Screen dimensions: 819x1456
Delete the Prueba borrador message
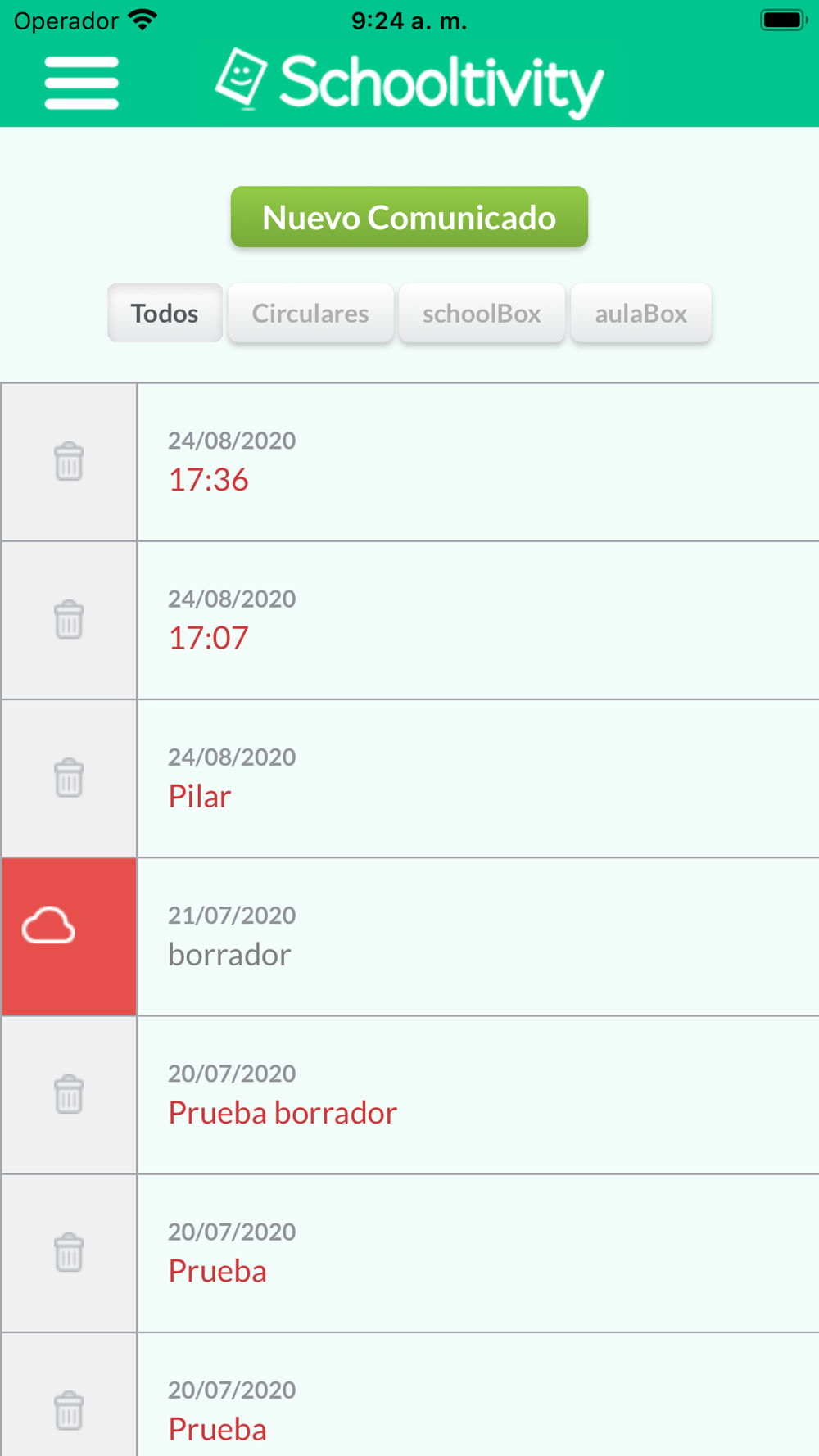(x=69, y=1094)
